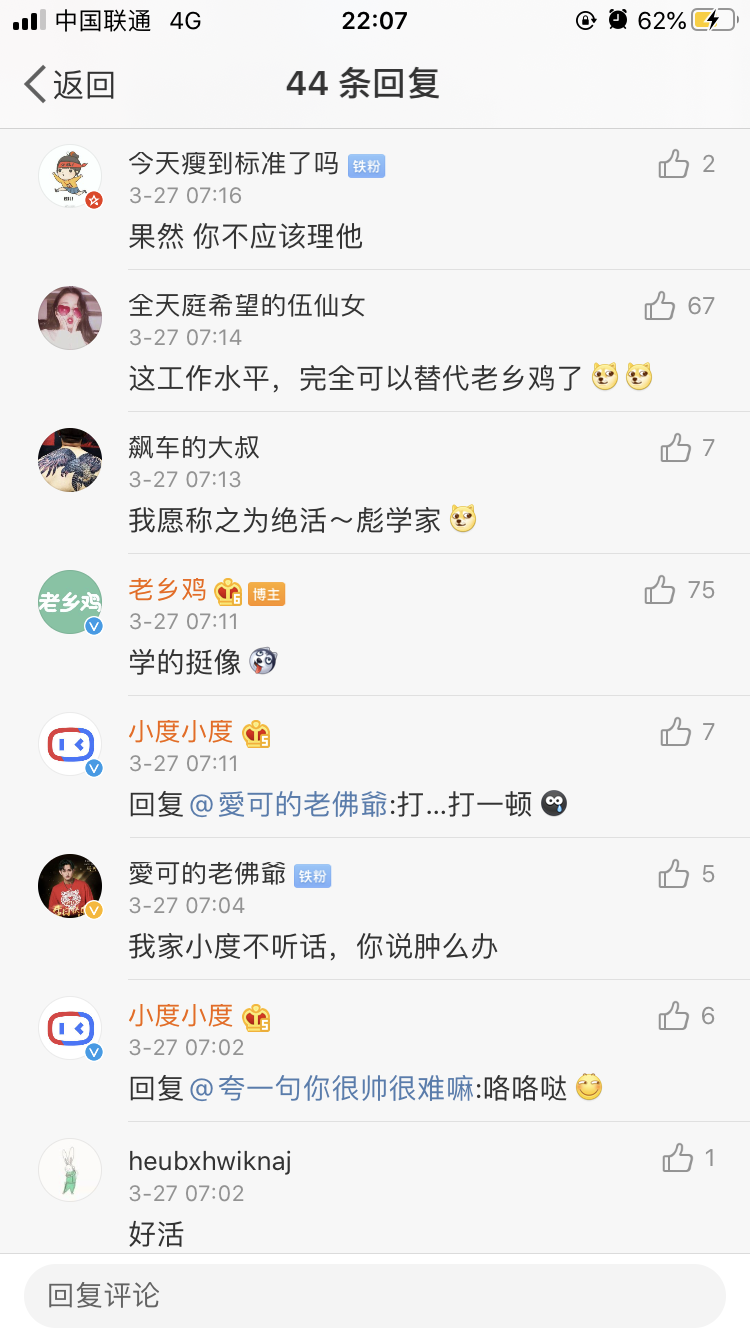This screenshot has height=1334, width=750.
Task: Go back using the 返回 button
Action: pyautogui.click(x=70, y=85)
